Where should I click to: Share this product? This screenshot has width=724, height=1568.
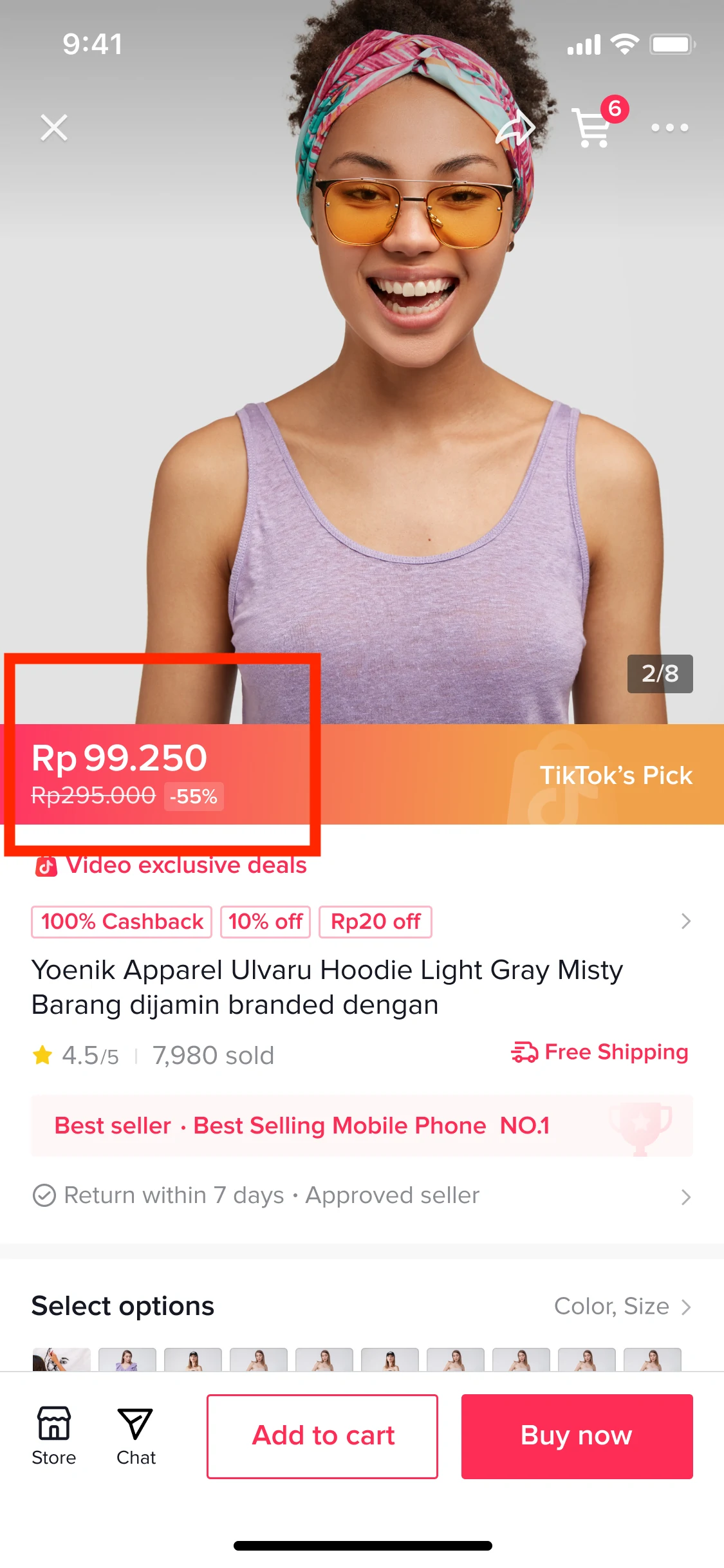pyautogui.click(x=515, y=127)
